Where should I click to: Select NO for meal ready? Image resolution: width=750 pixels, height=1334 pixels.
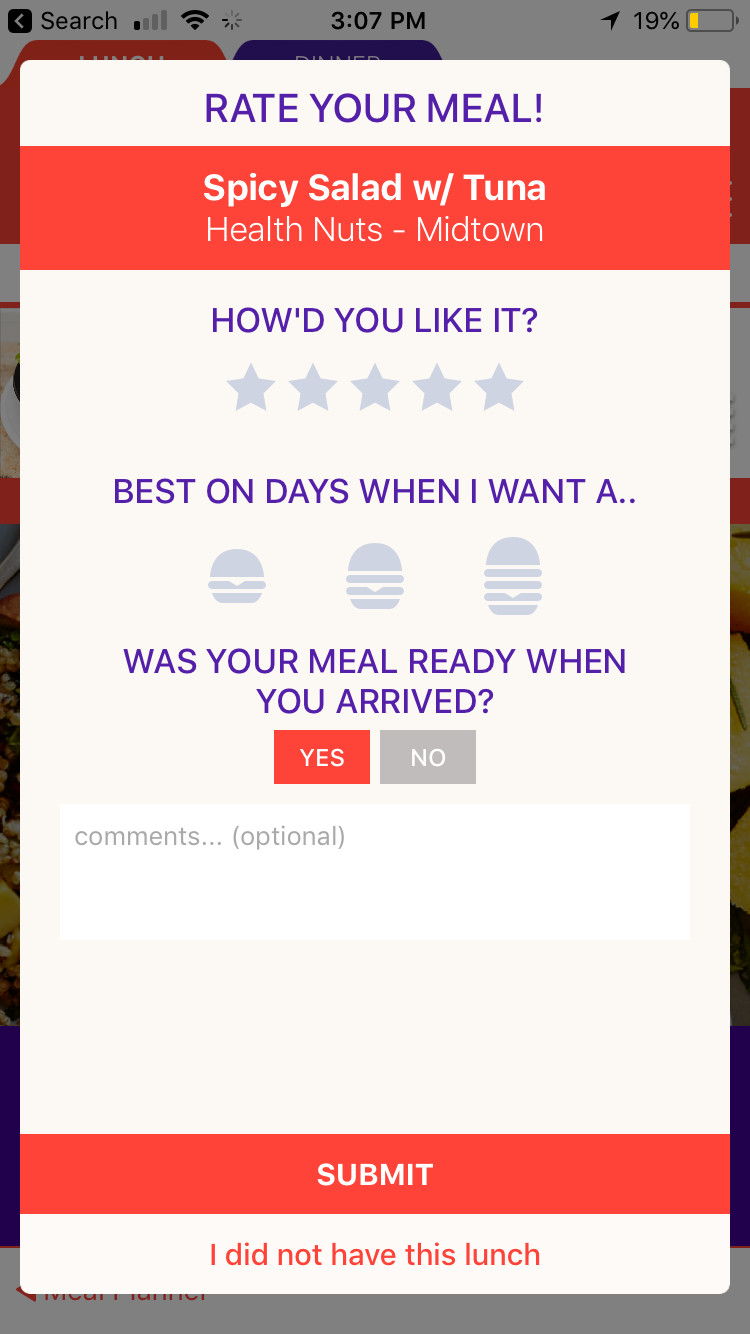coord(428,757)
